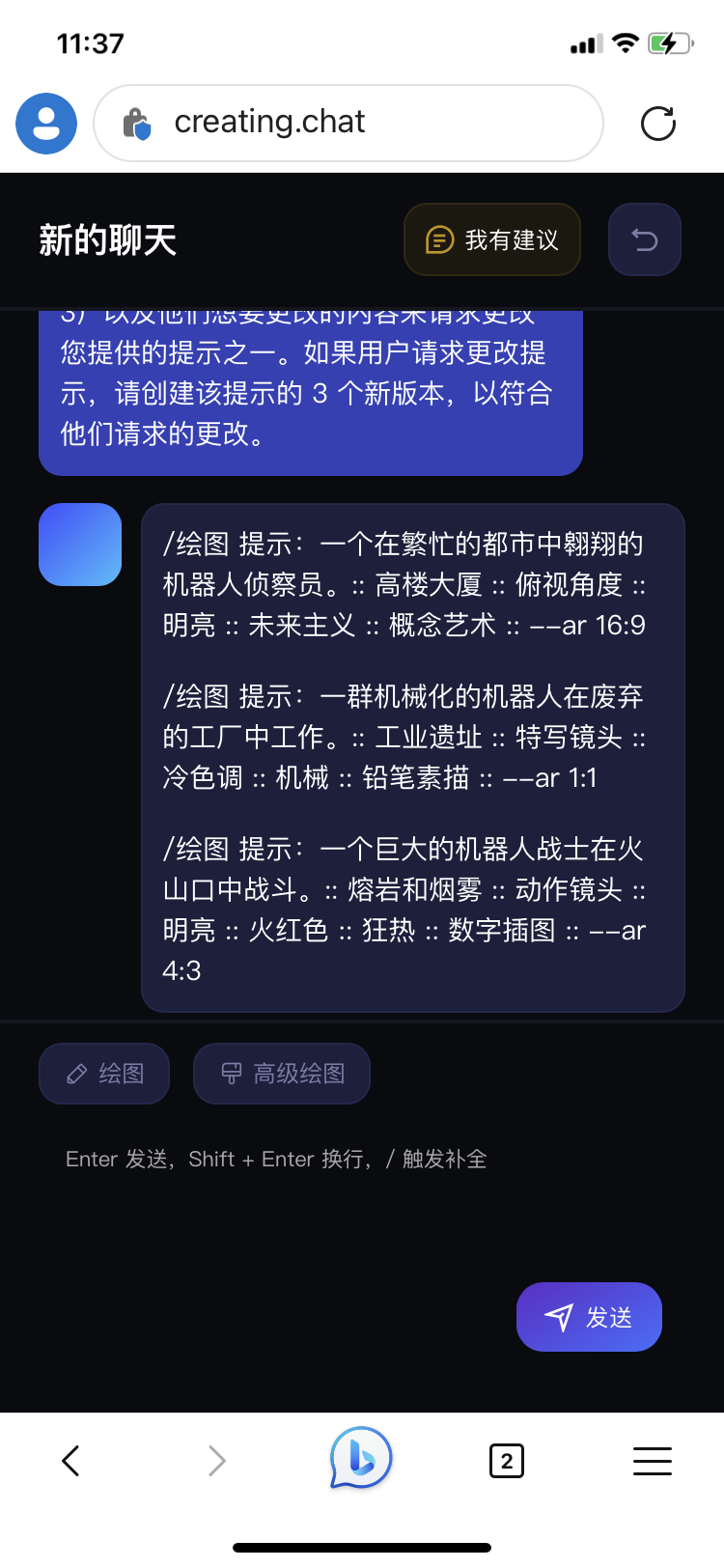Tap the return arrow button beside 我有建议
Image resolution: width=724 pixels, height=1568 pixels.
point(645,239)
